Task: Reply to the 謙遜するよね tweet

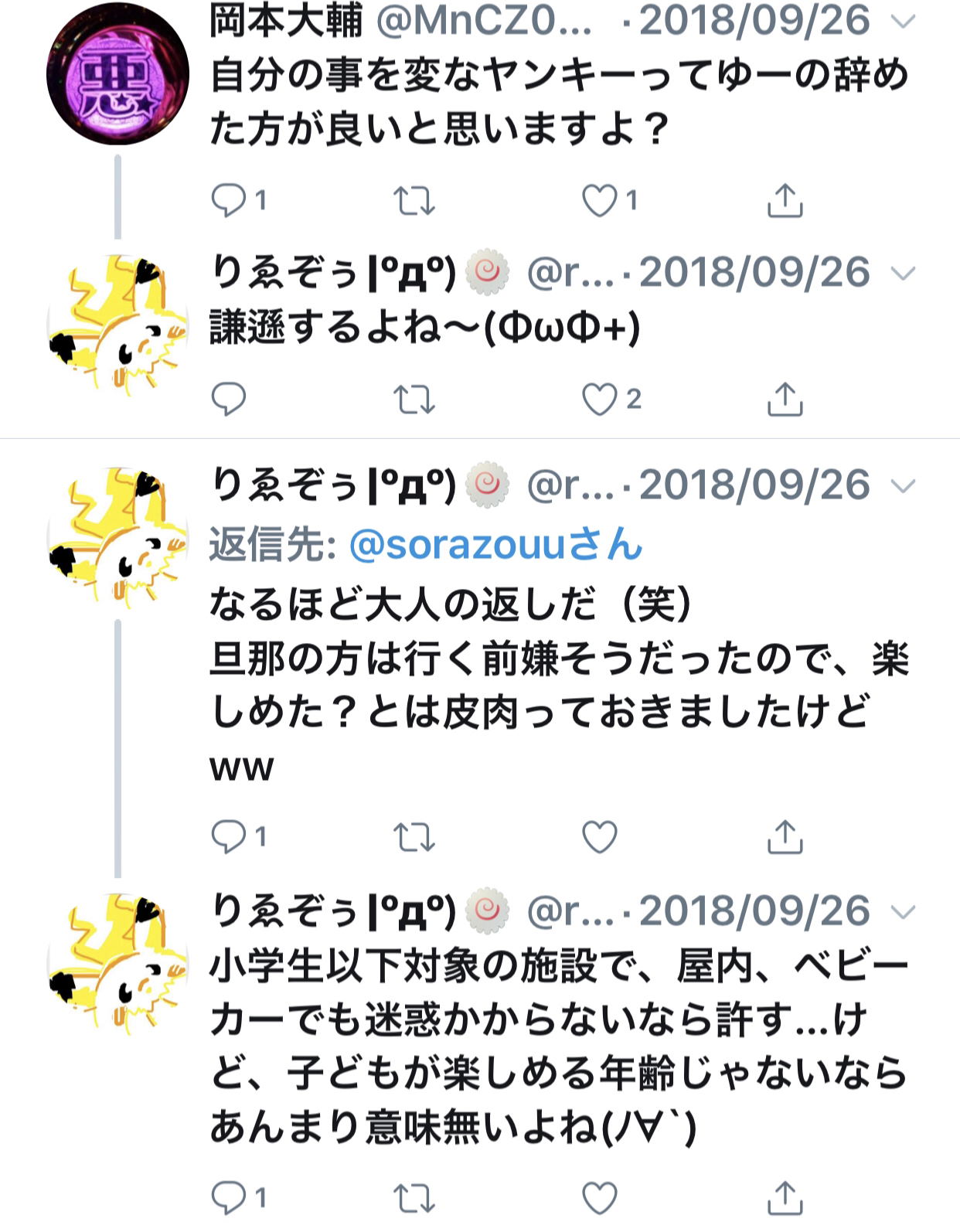Action: (x=229, y=400)
